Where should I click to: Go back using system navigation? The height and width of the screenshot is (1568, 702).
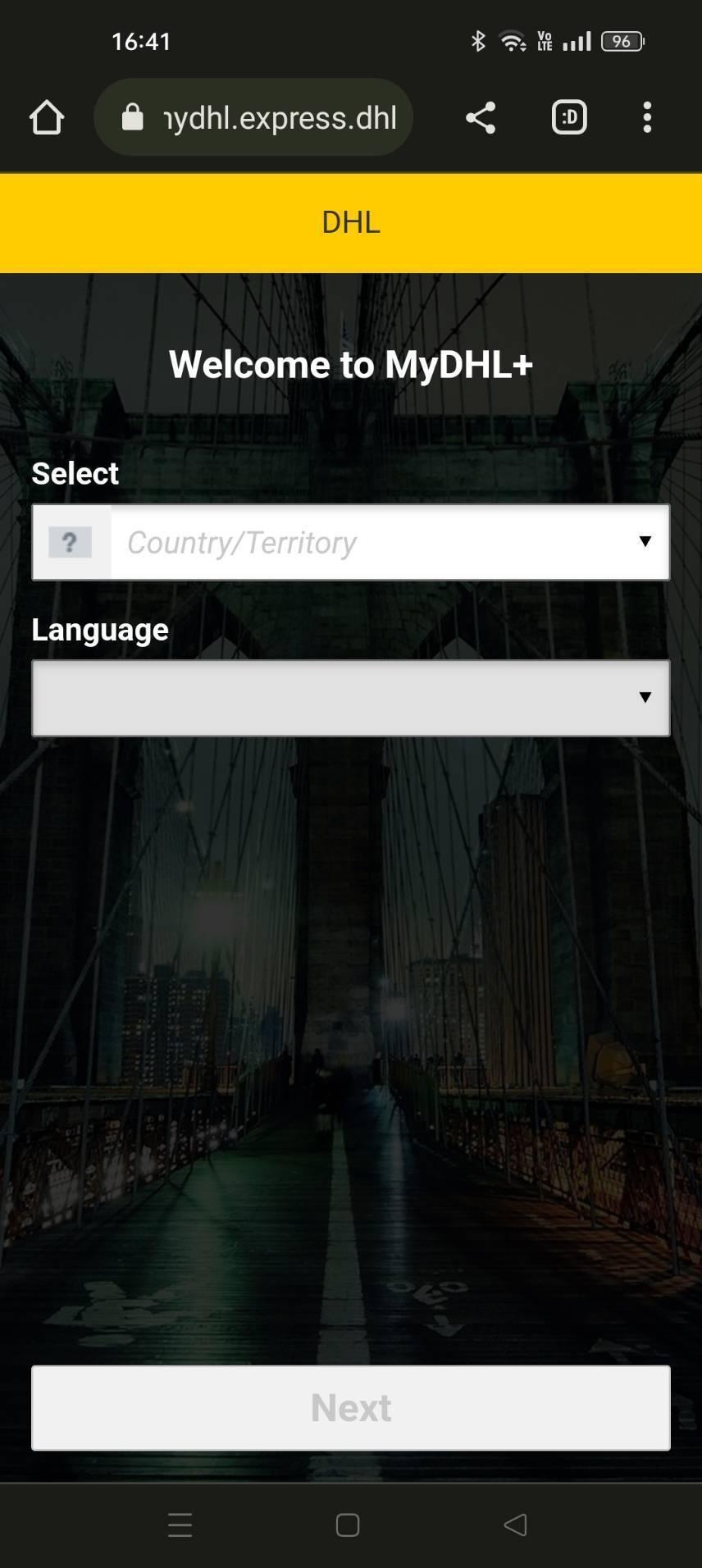click(x=515, y=1525)
